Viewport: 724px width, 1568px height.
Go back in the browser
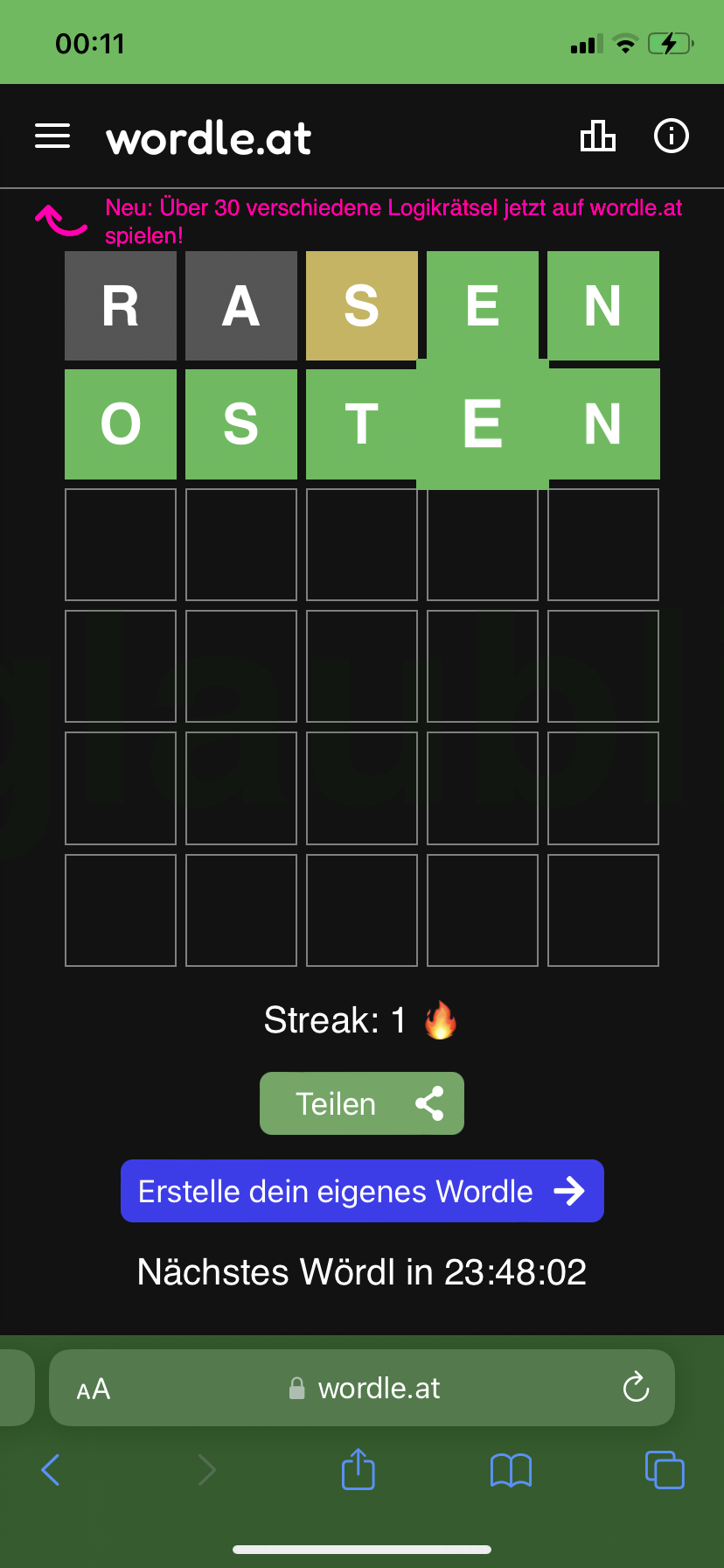point(51,1470)
